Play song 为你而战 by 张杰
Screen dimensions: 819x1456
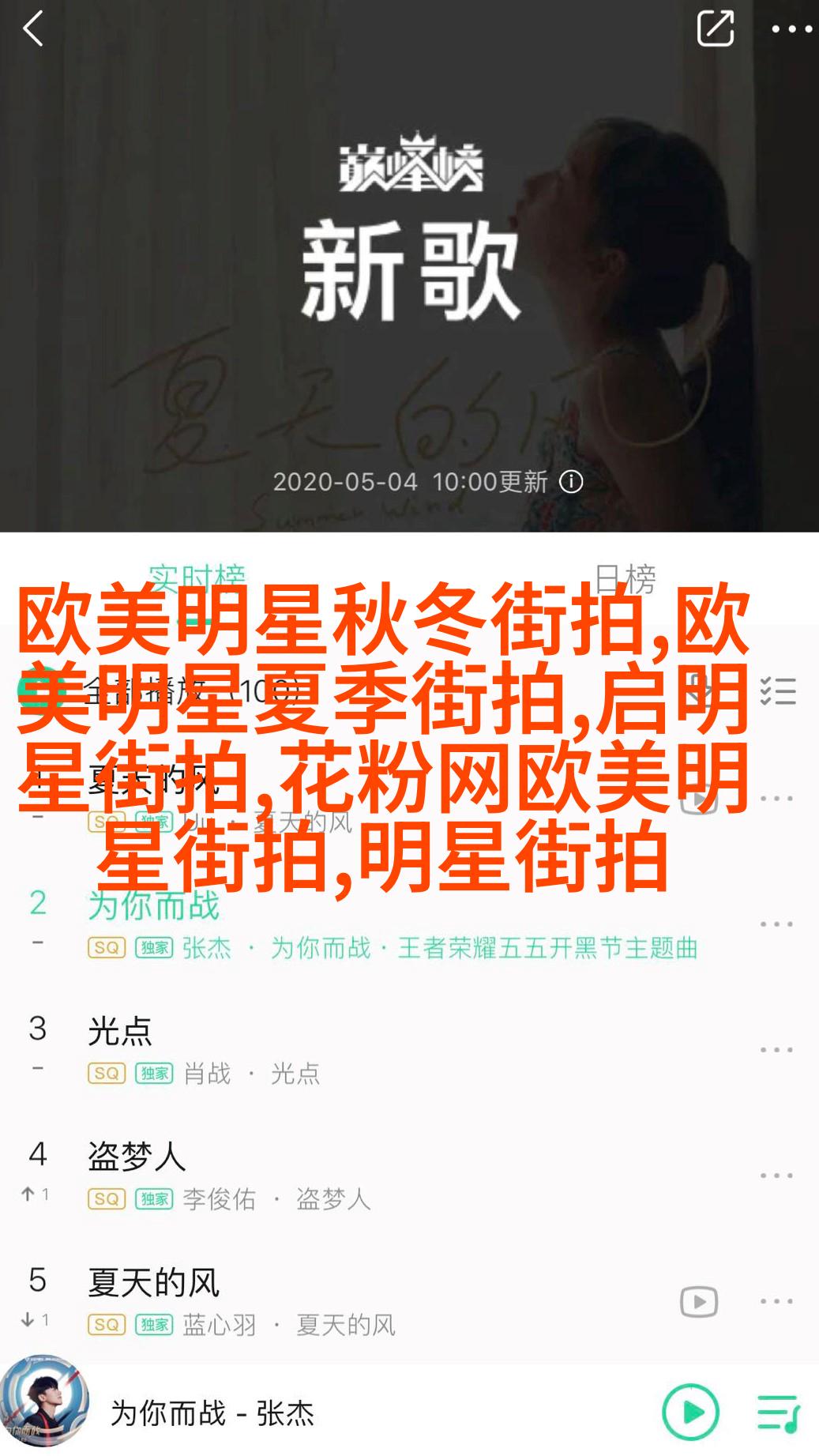(316, 923)
